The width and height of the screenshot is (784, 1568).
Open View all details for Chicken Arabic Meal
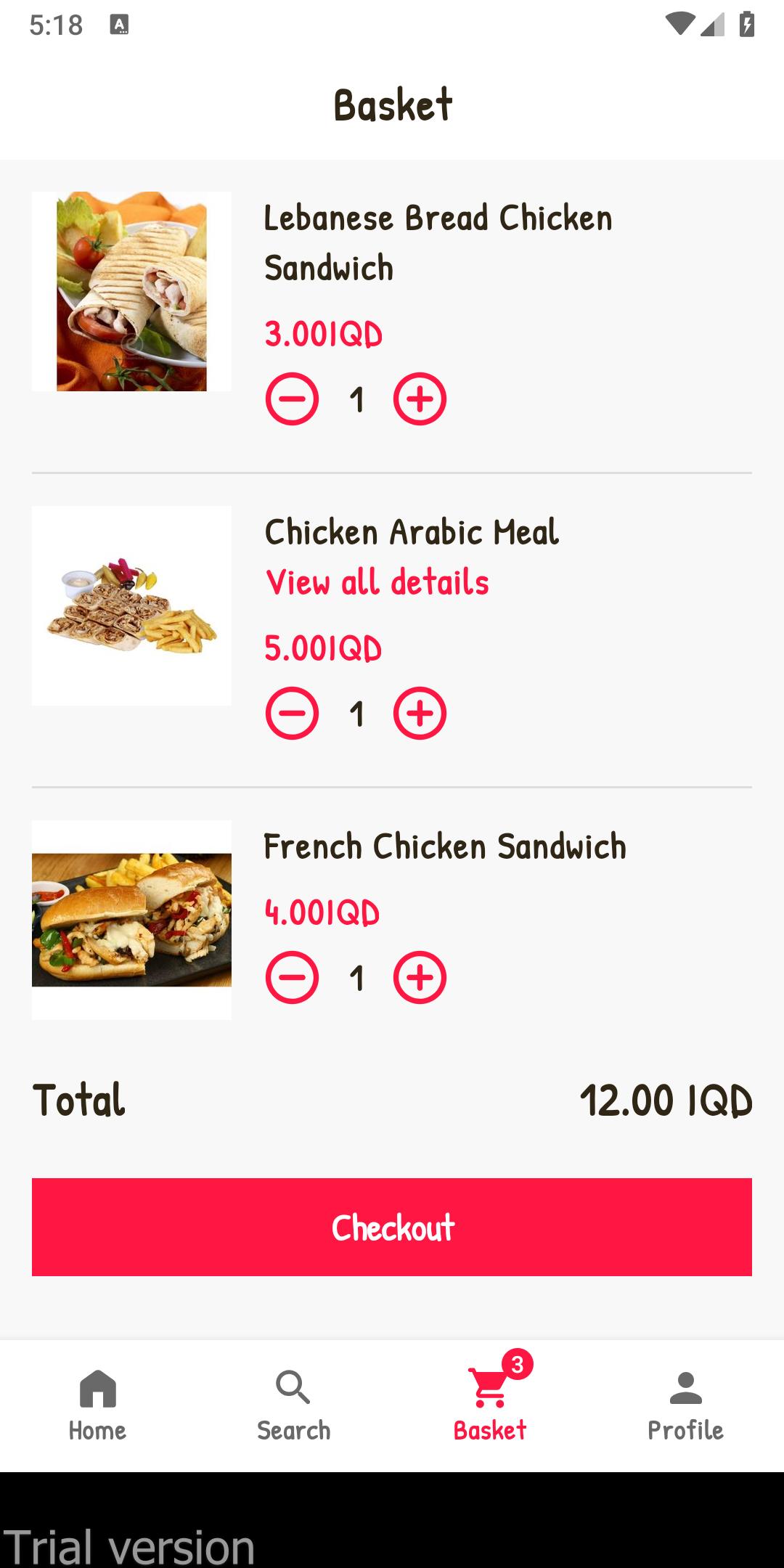click(377, 582)
